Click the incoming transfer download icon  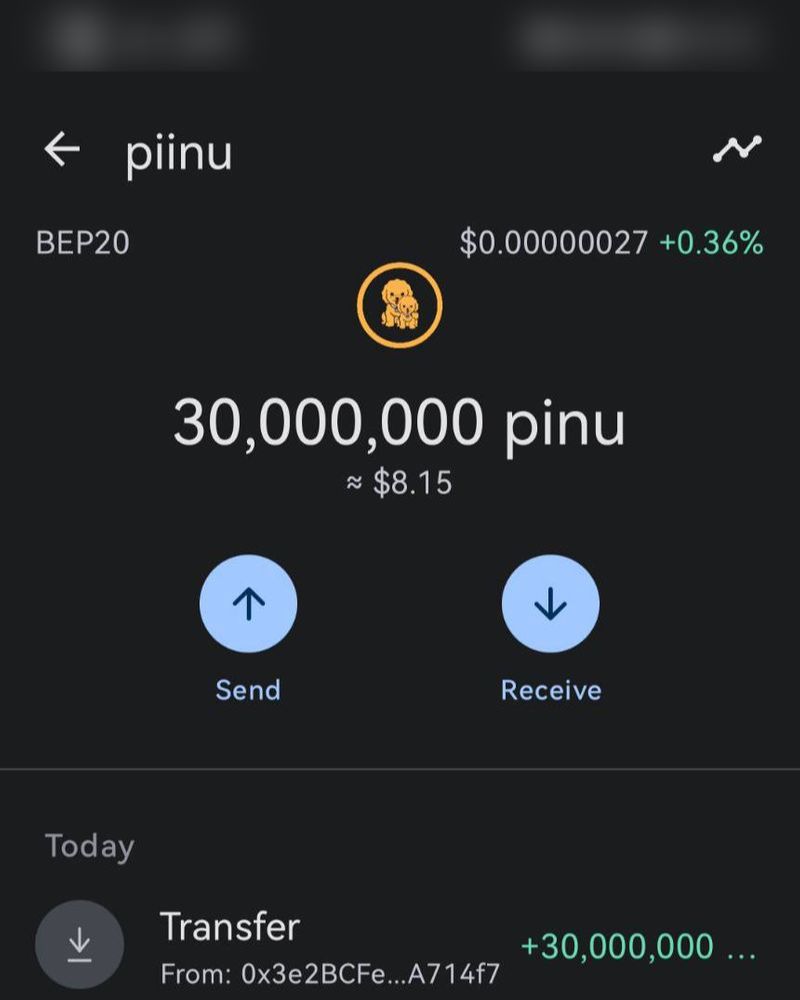pos(81,943)
